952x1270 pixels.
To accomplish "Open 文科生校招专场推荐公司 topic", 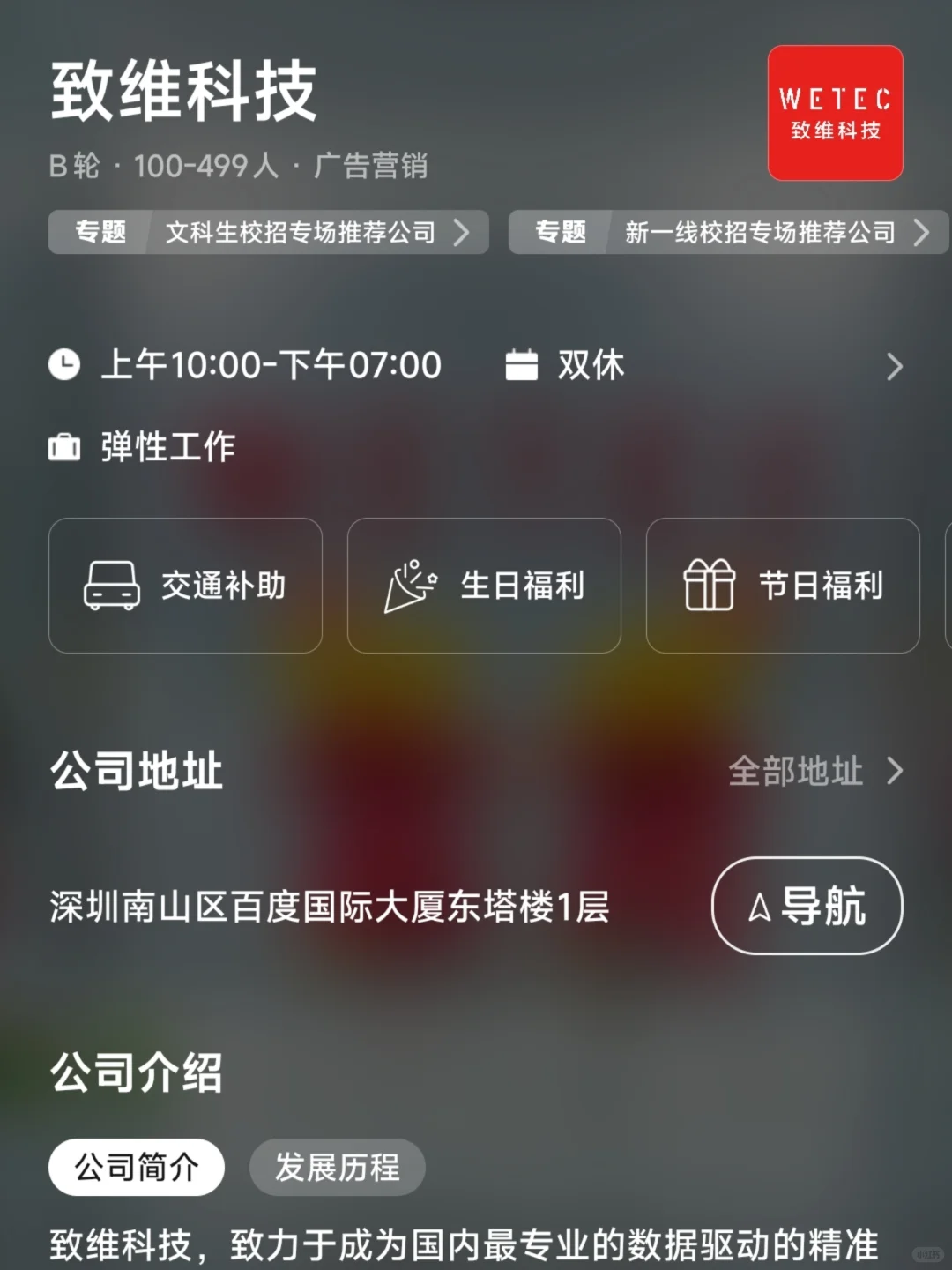I will click(269, 232).
